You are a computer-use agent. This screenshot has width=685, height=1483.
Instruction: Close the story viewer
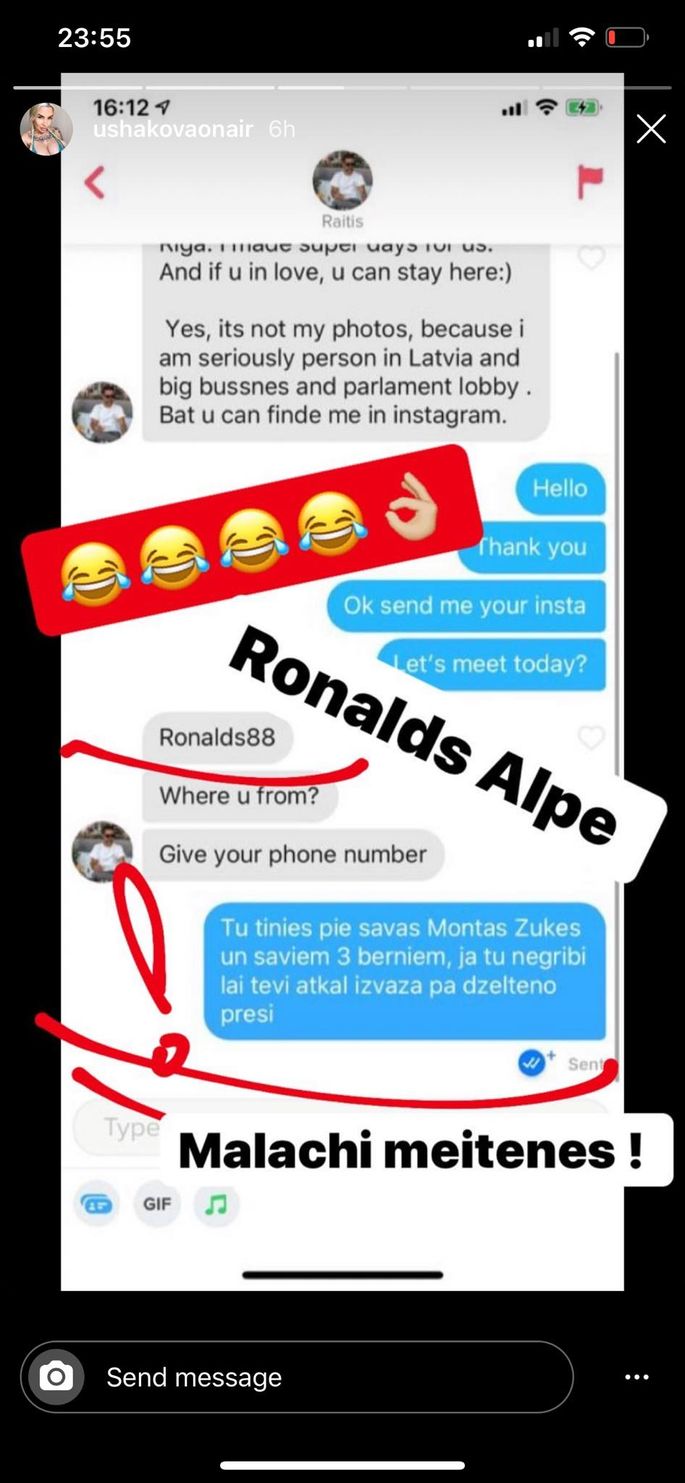click(x=651, y=129)
